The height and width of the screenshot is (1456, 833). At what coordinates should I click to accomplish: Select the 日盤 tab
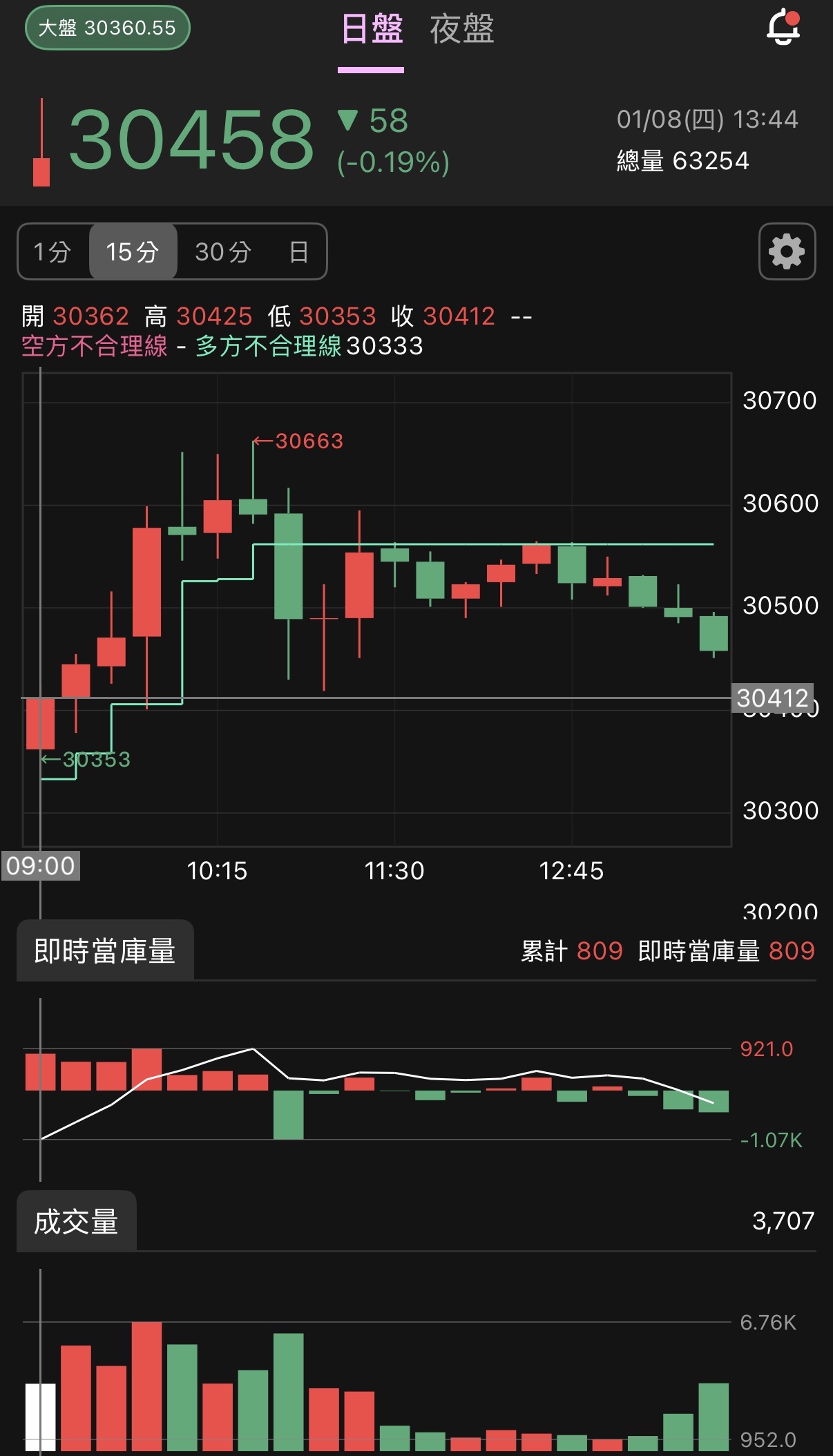tap(372, 30)
